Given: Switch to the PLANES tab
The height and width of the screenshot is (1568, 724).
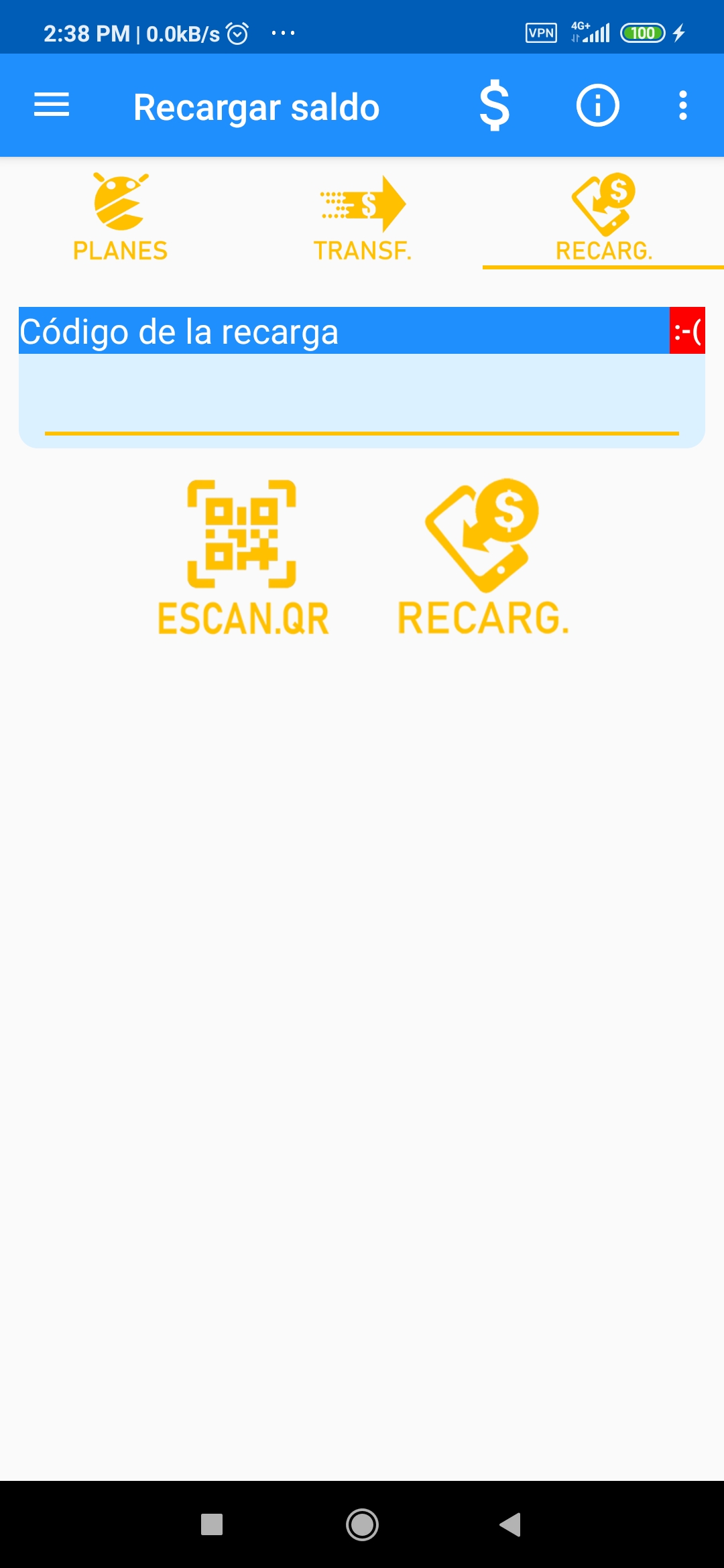Looking at the screenshot, I should coord(121,218).
